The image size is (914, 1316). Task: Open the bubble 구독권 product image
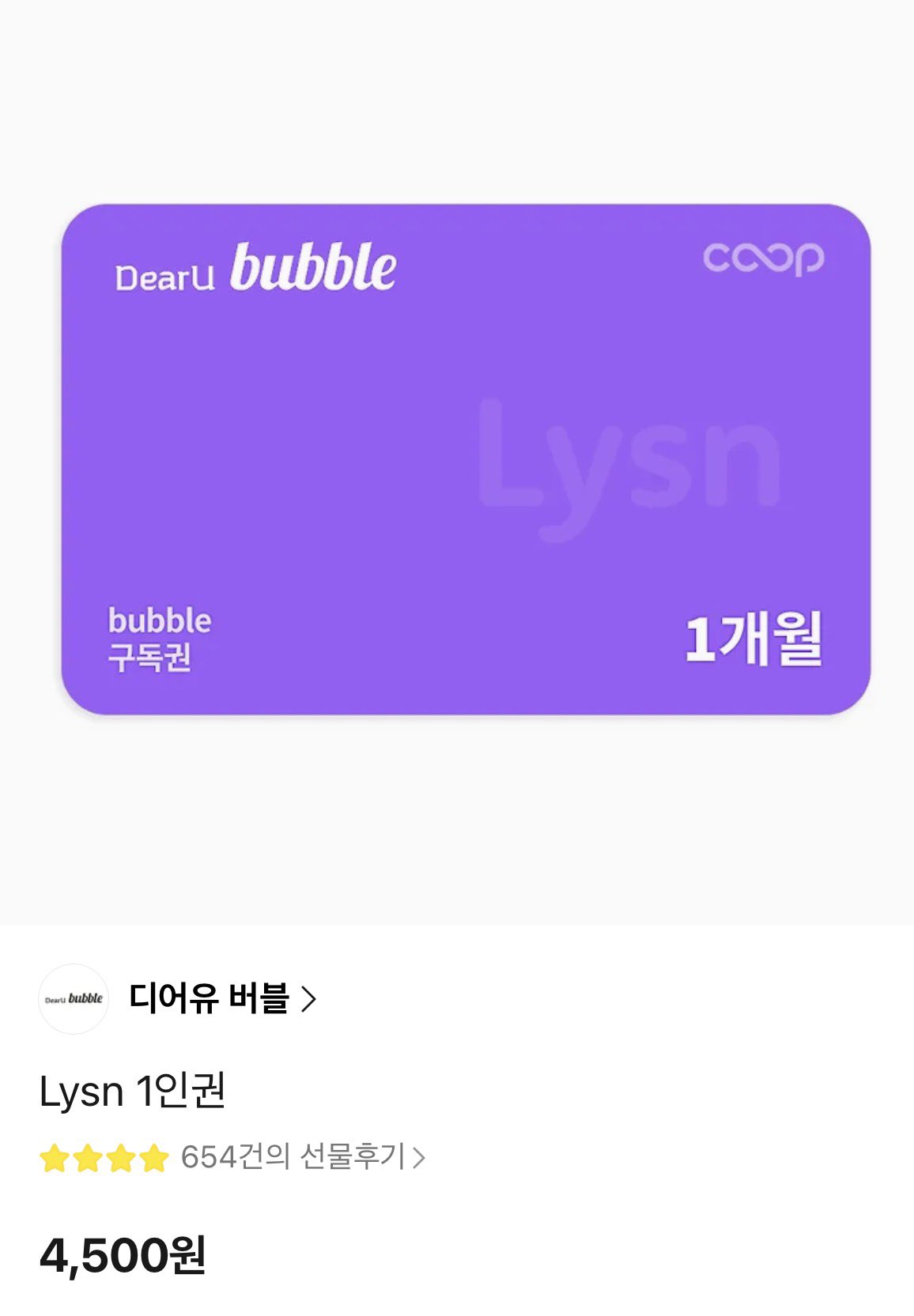click(466, 459)
